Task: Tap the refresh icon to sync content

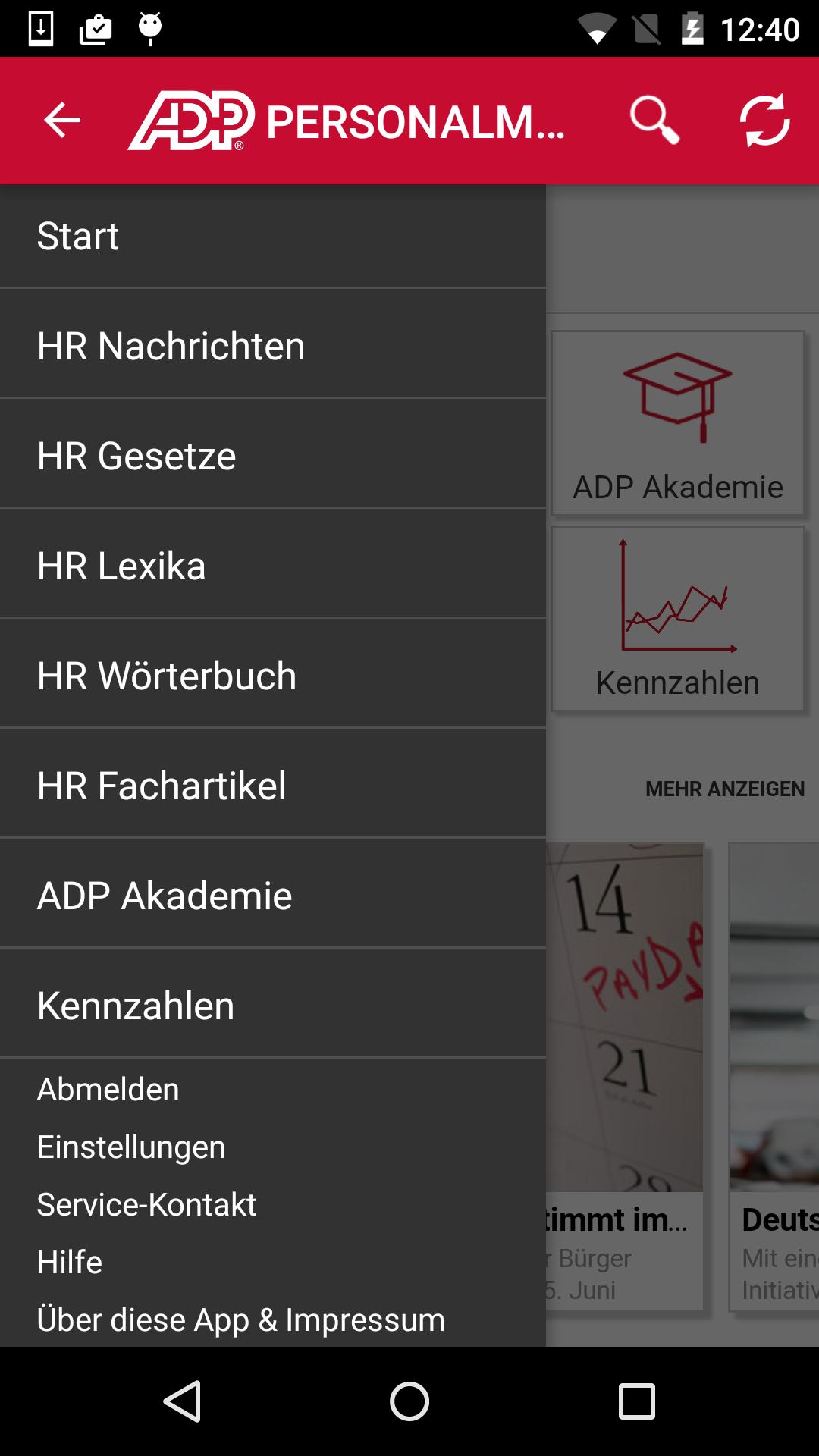Action: (x=764, y=121)
